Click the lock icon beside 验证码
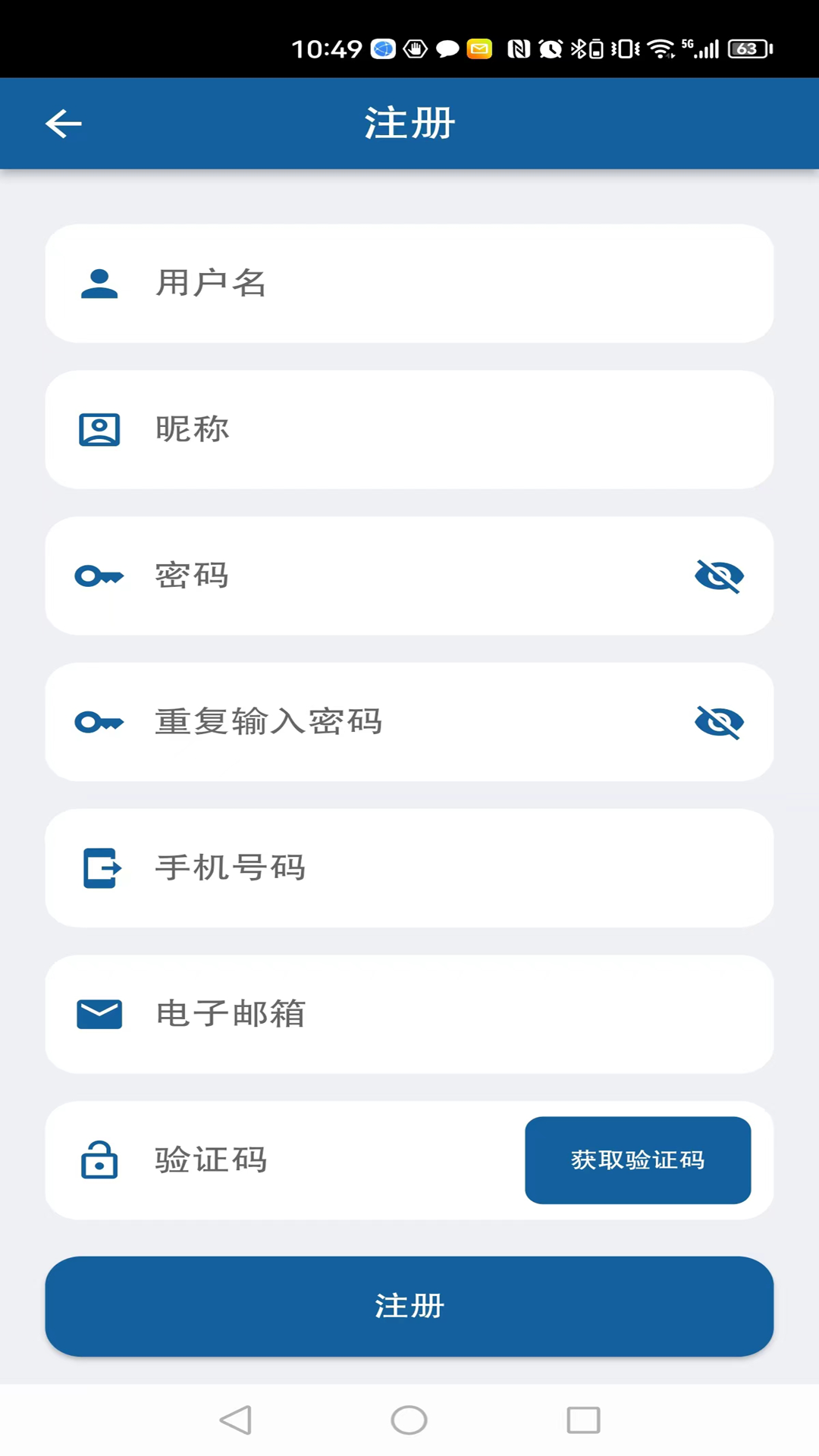 click(x=99, y=1160)
